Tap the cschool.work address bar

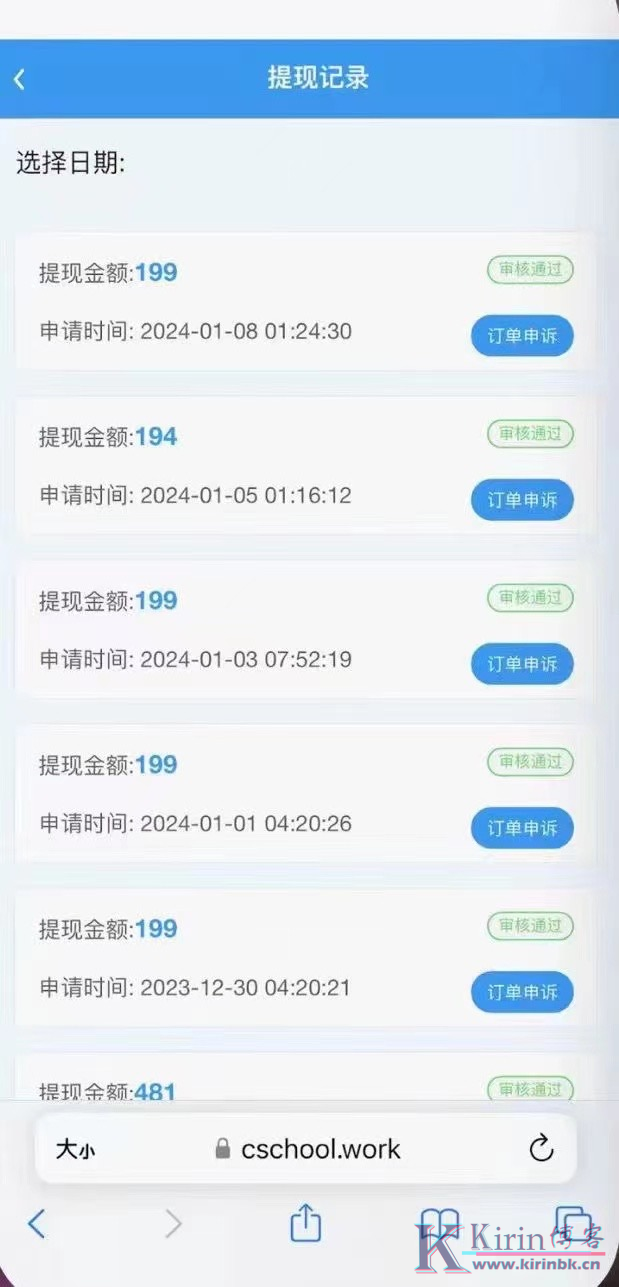(307, 1149)
